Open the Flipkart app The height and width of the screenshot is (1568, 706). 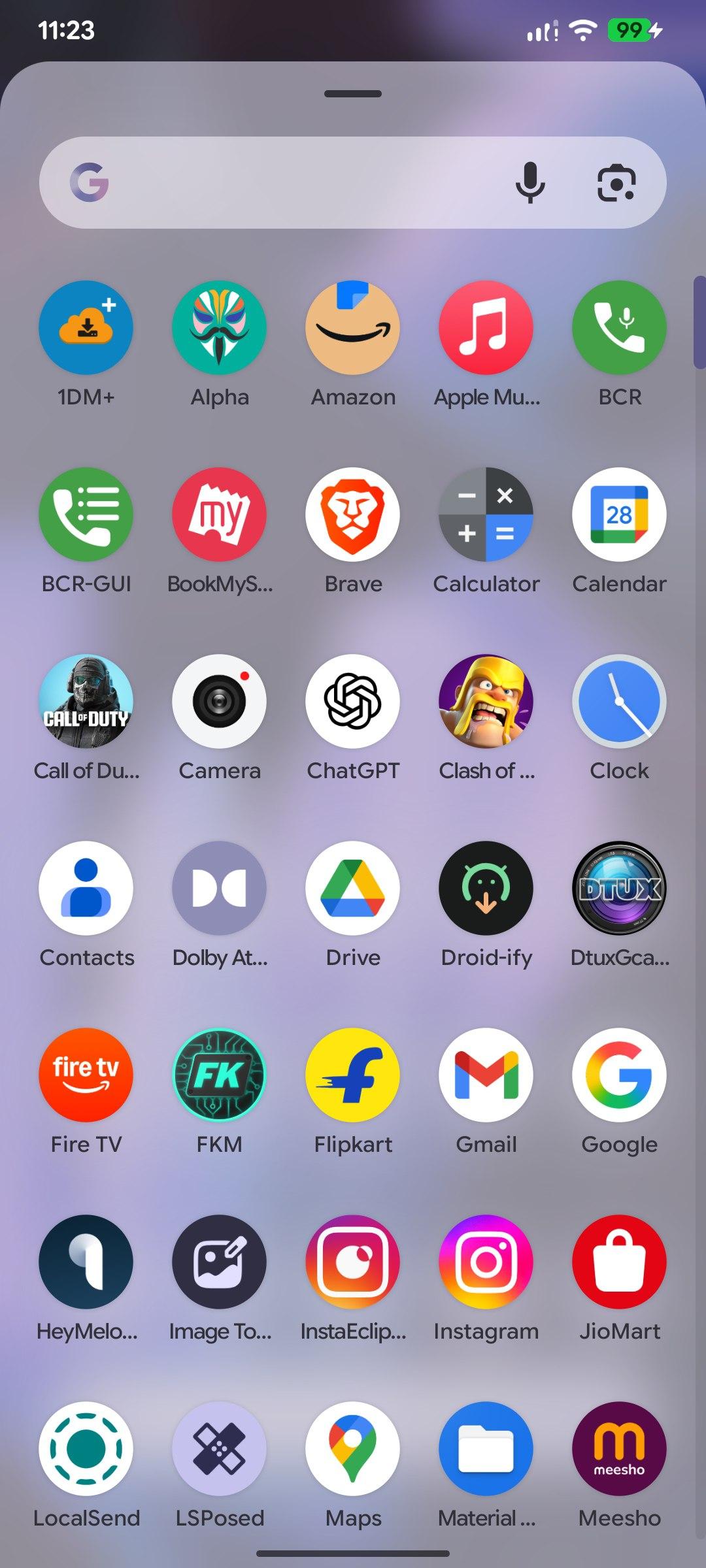[353, 1075]
